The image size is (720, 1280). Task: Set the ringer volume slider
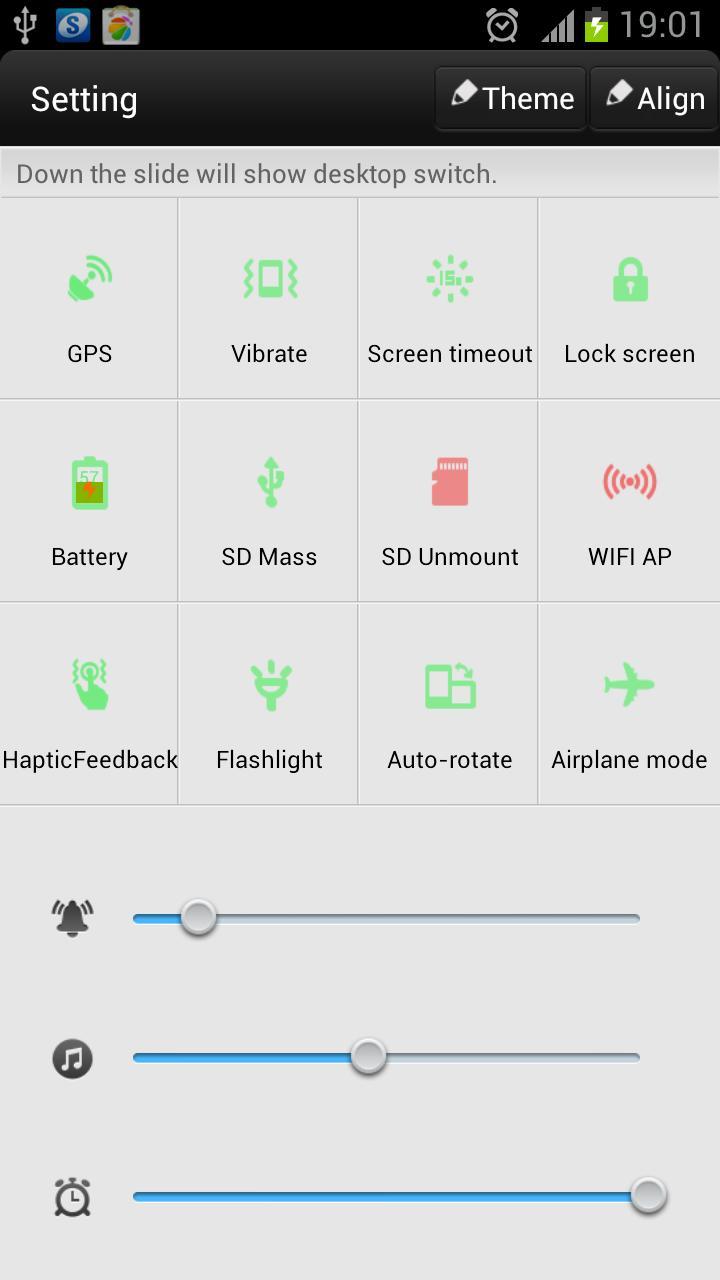(198, 917)
